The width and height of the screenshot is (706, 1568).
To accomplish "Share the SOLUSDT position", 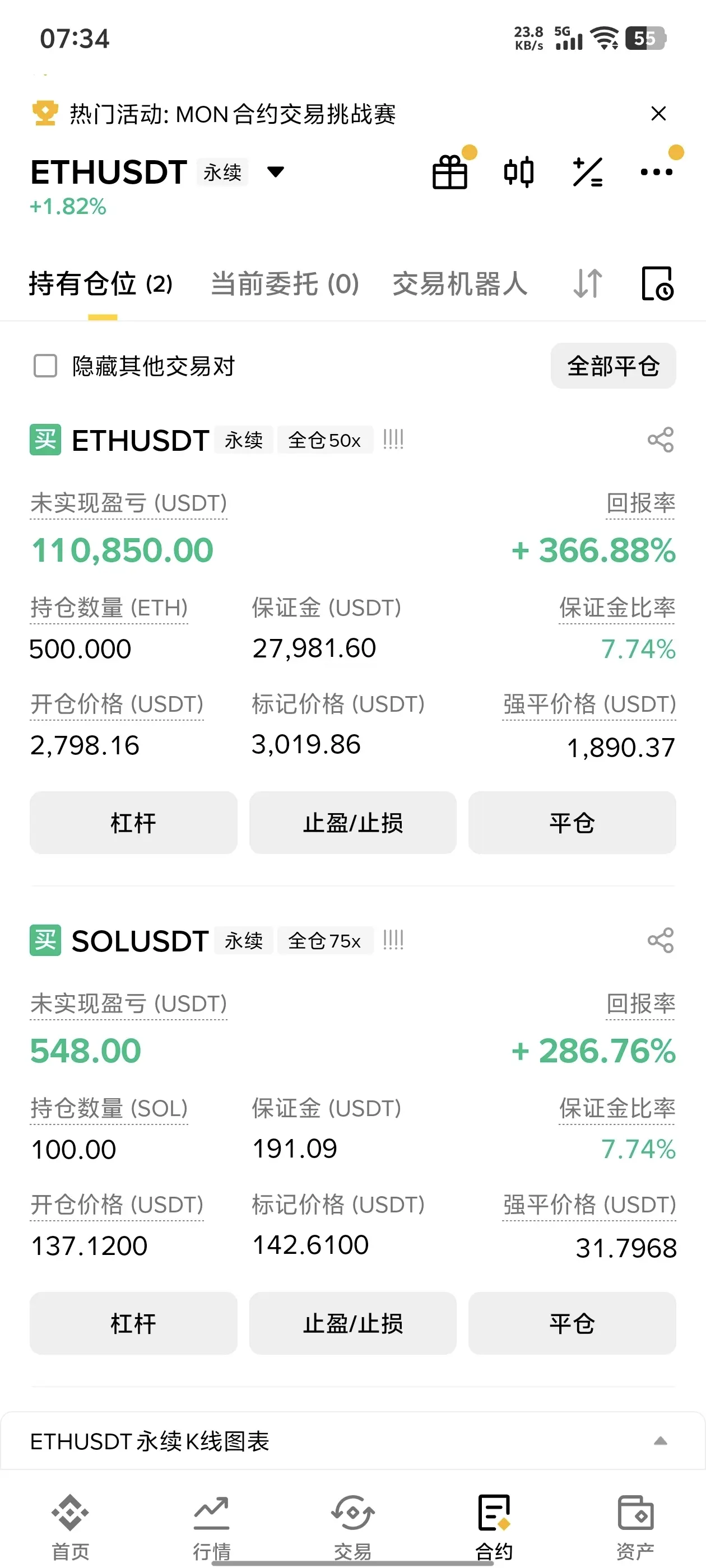I will (660, 940).
